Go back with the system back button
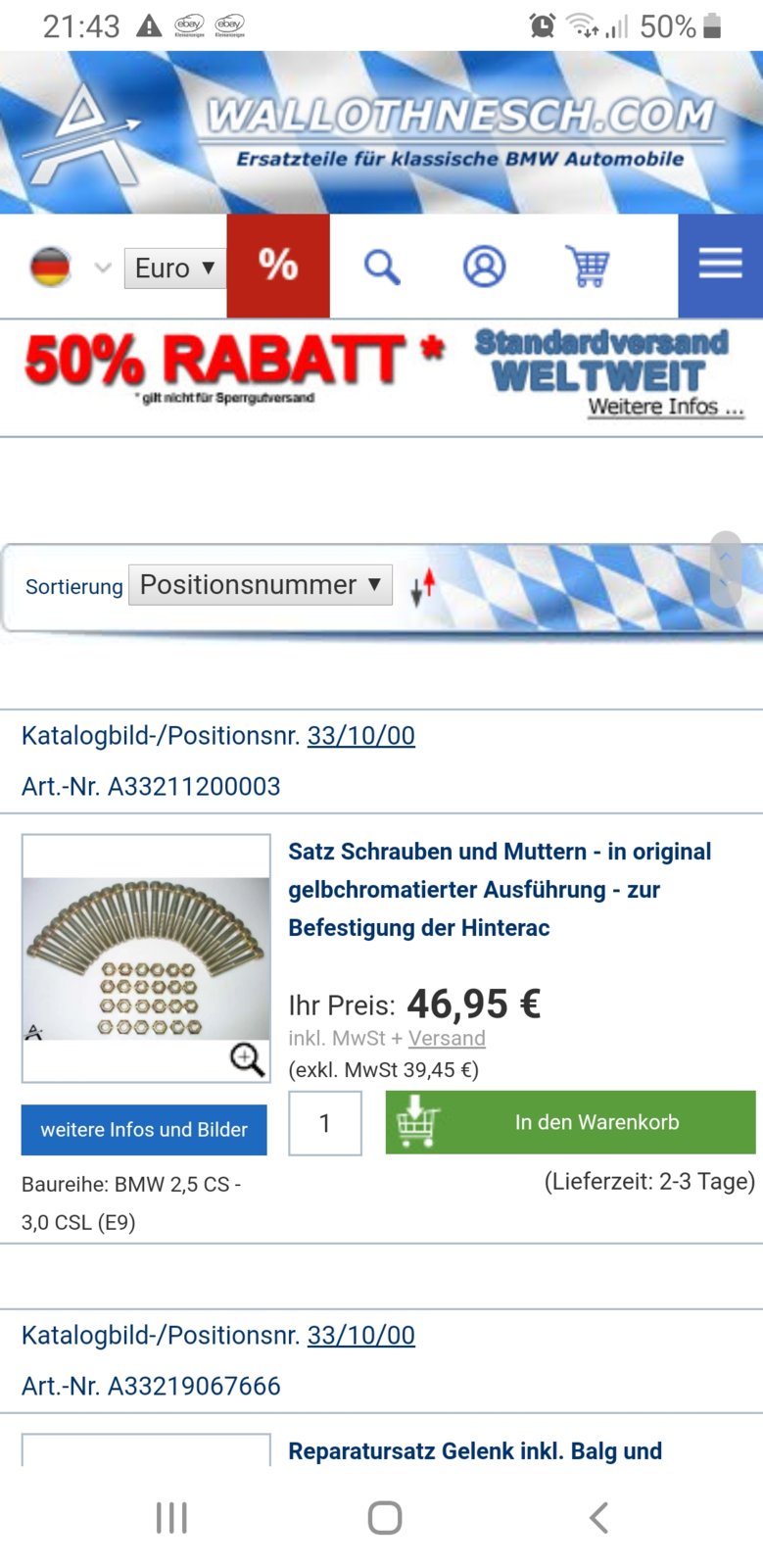Image resolution: width=763 pixels, height=1568 pixels. [598, 1517]
